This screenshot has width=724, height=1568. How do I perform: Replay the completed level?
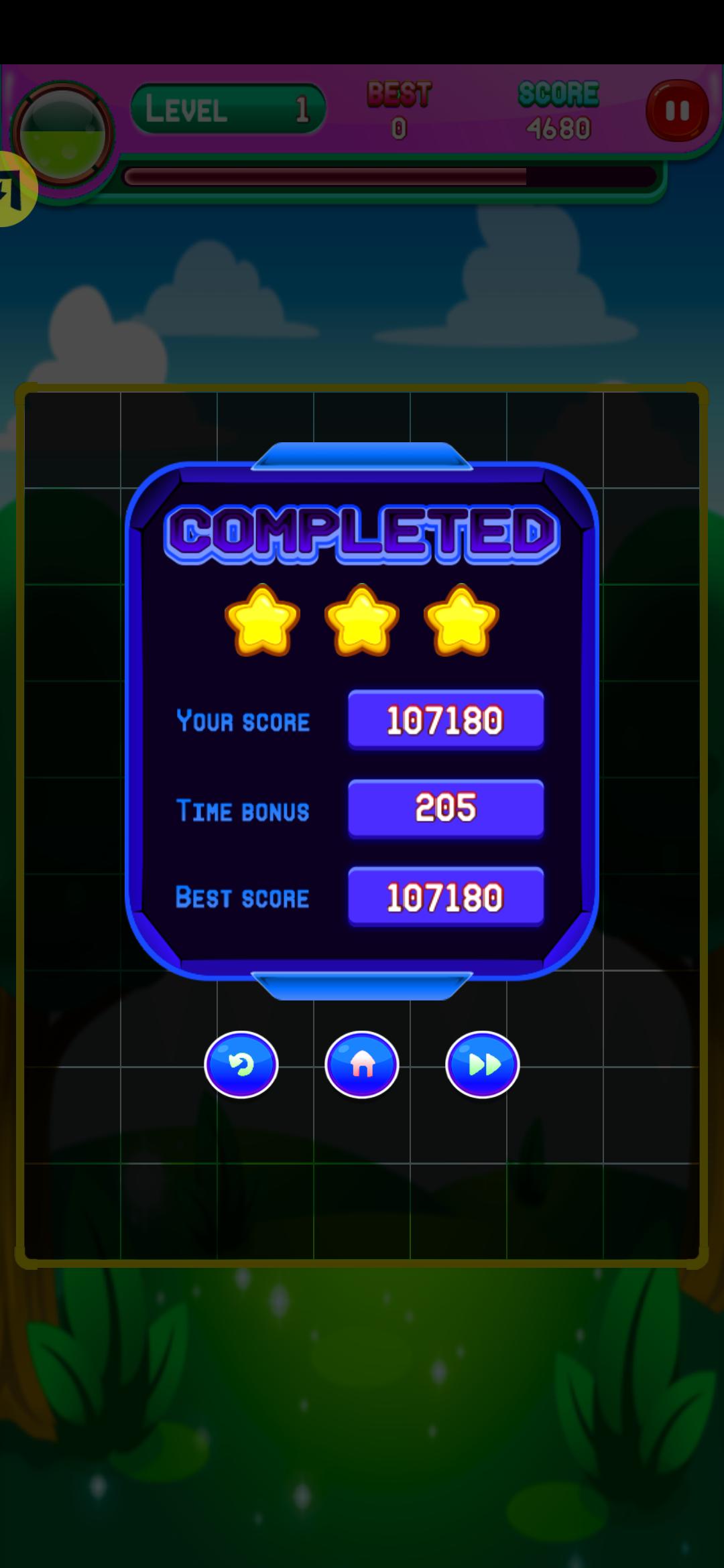(241, 1064)
